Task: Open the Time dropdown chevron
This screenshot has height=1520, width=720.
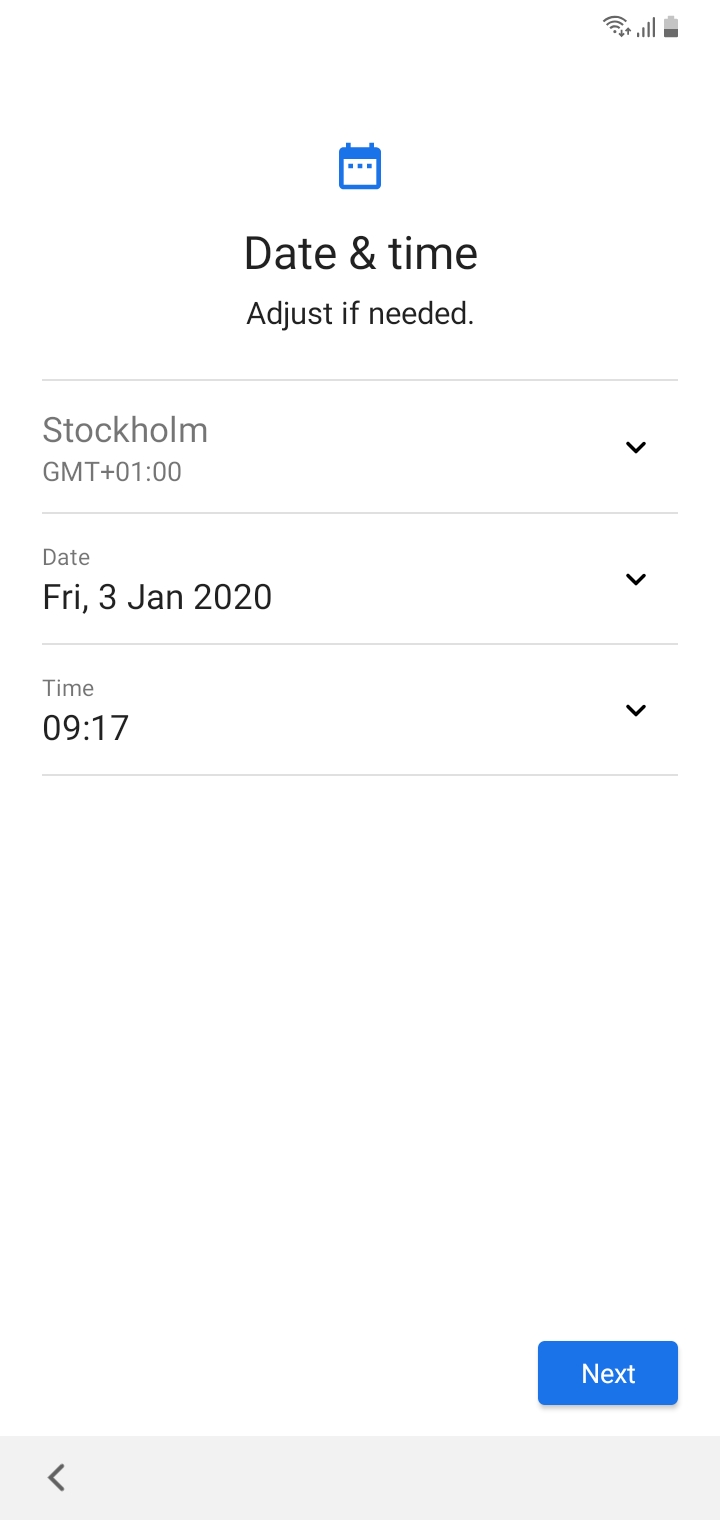Action: pyautogui.click(x=636, y=710)
